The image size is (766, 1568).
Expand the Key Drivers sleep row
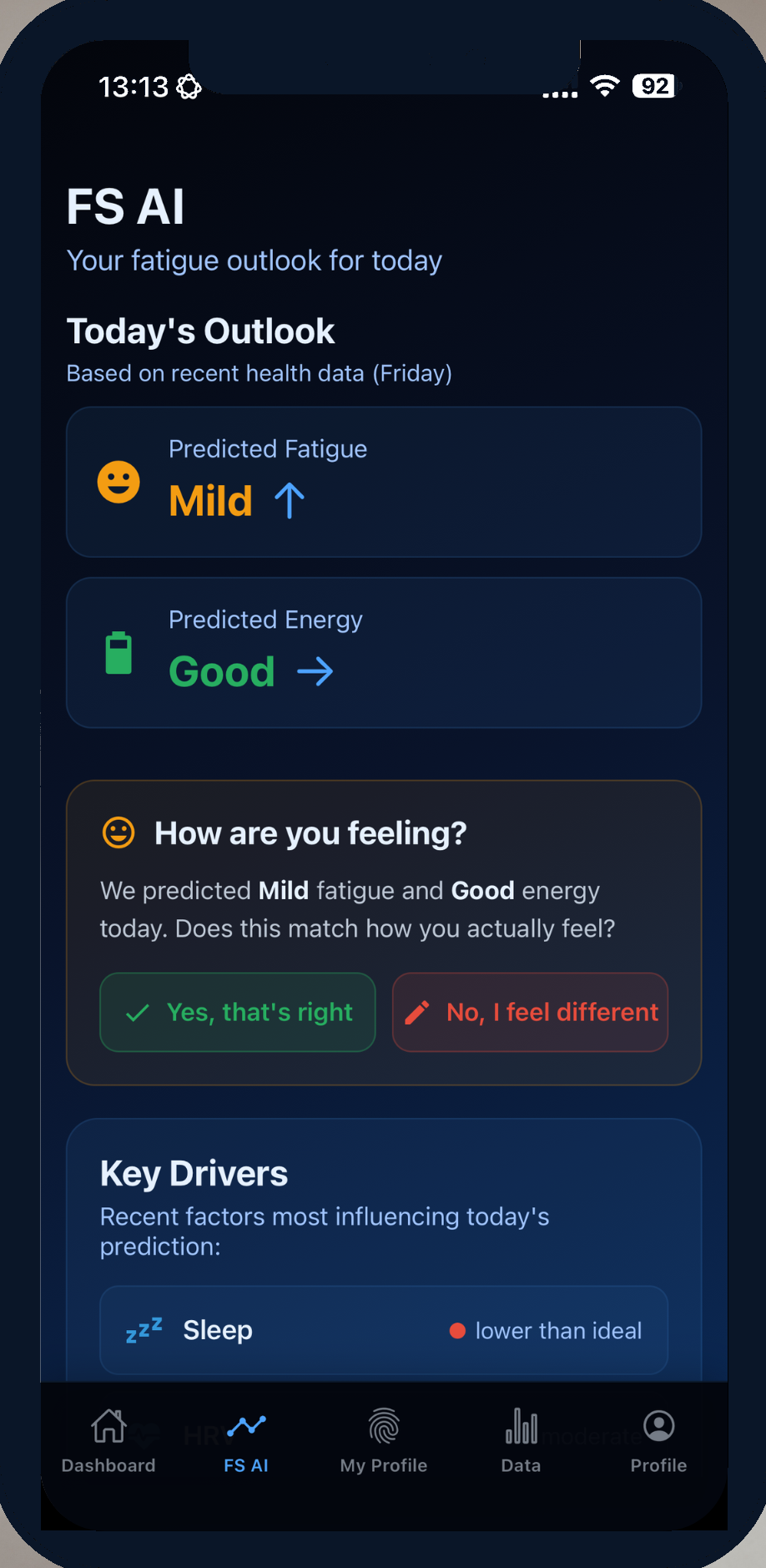point(383,1329)
